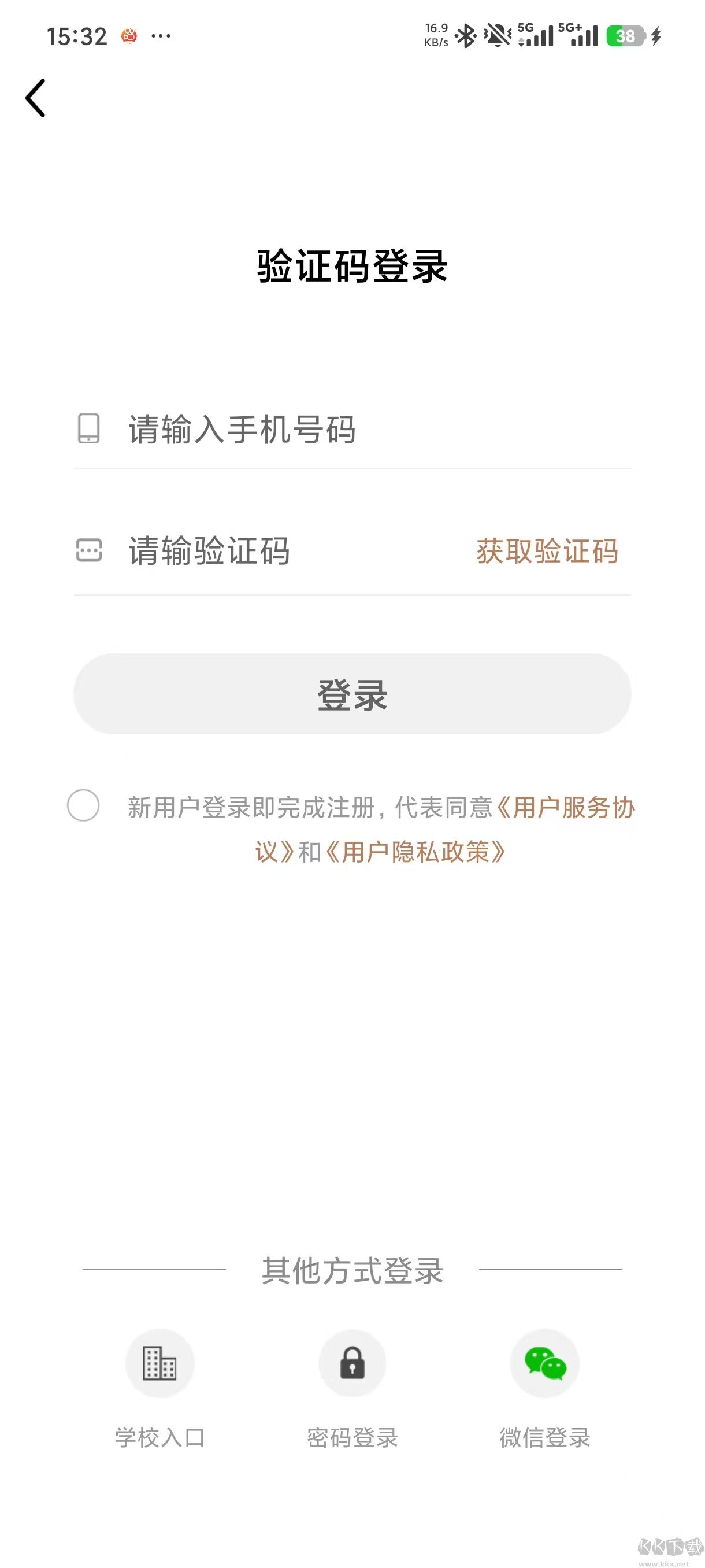Tap 获取验证码 to request a code
705x1568 pixels.
pyautogui.click(x=547, y=552)
